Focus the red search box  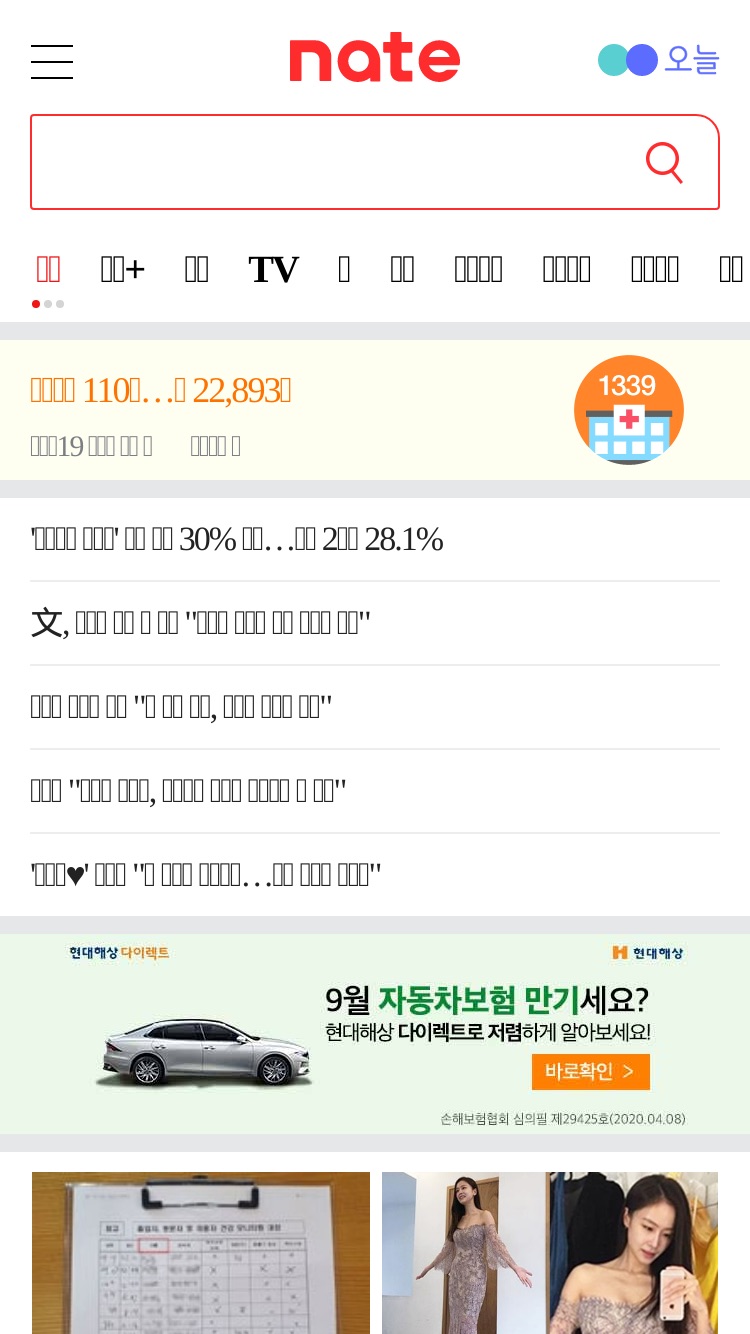(x=375, y=162)
